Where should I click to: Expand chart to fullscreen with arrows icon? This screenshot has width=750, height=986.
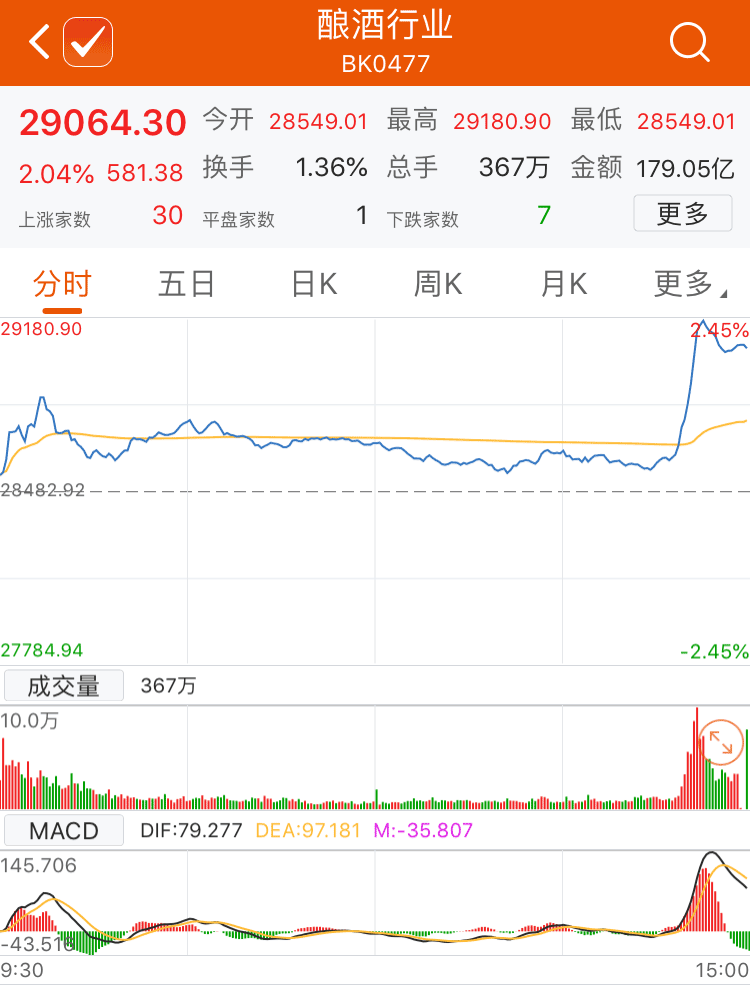[x=720, y=743]
